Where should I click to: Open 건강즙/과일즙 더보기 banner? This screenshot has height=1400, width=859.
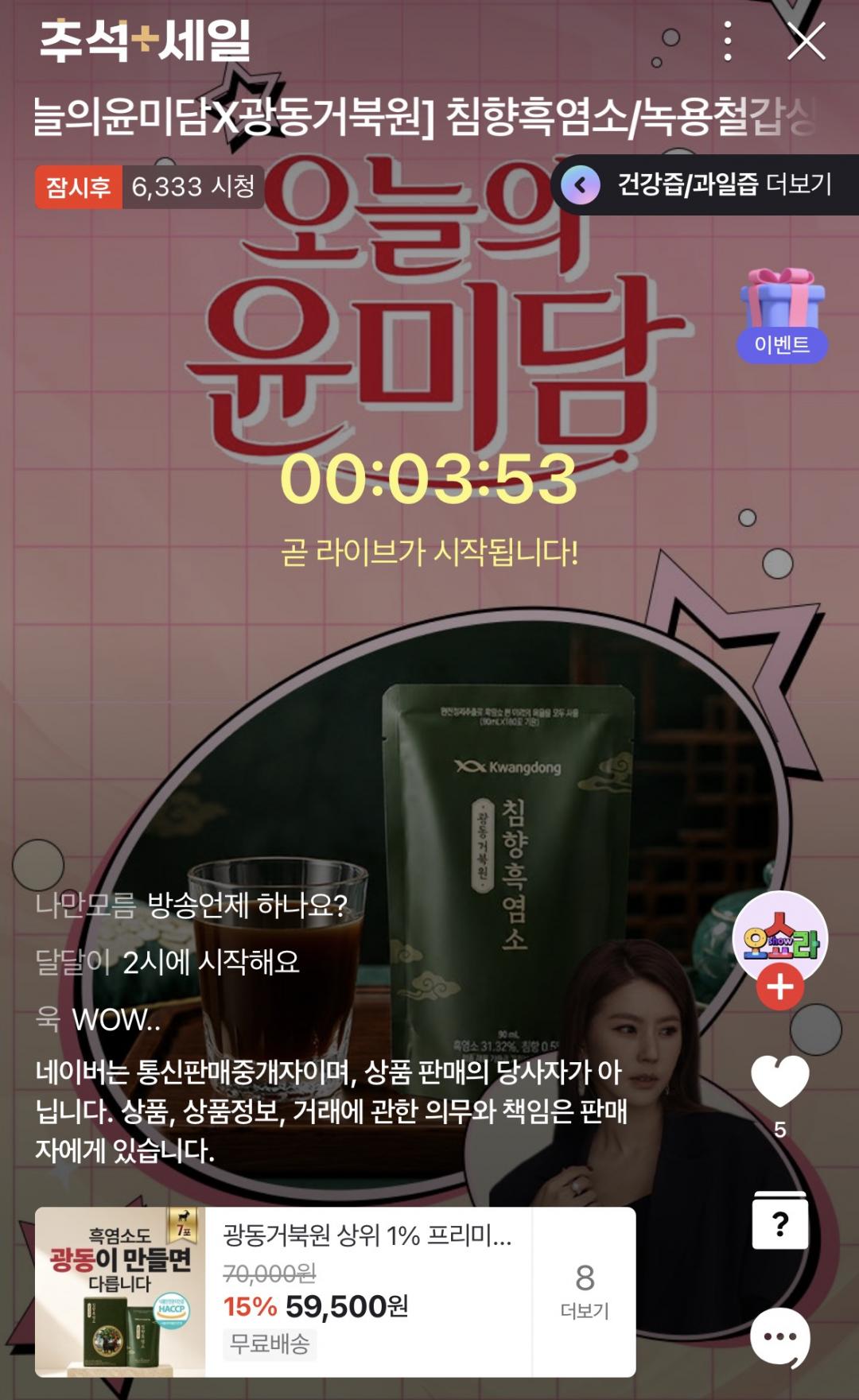pos(705,185)
